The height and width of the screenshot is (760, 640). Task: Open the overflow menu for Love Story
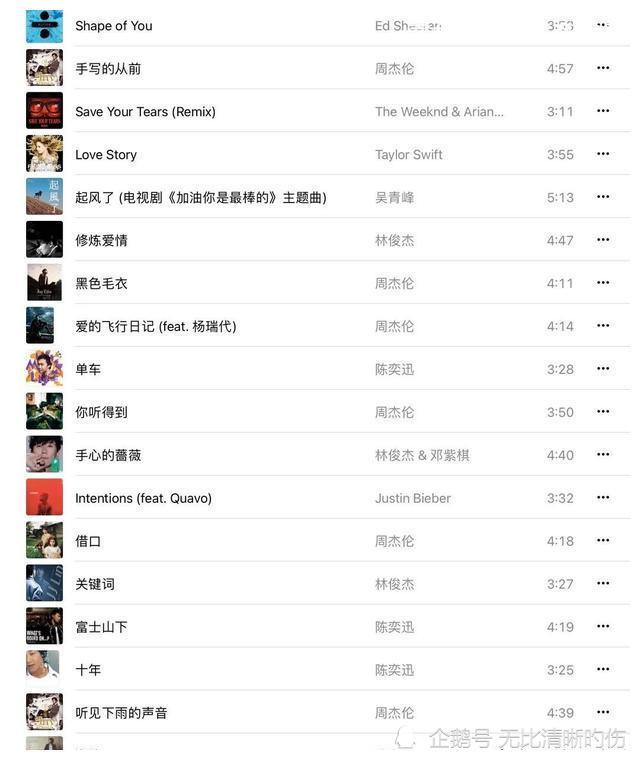pos(603,154)
